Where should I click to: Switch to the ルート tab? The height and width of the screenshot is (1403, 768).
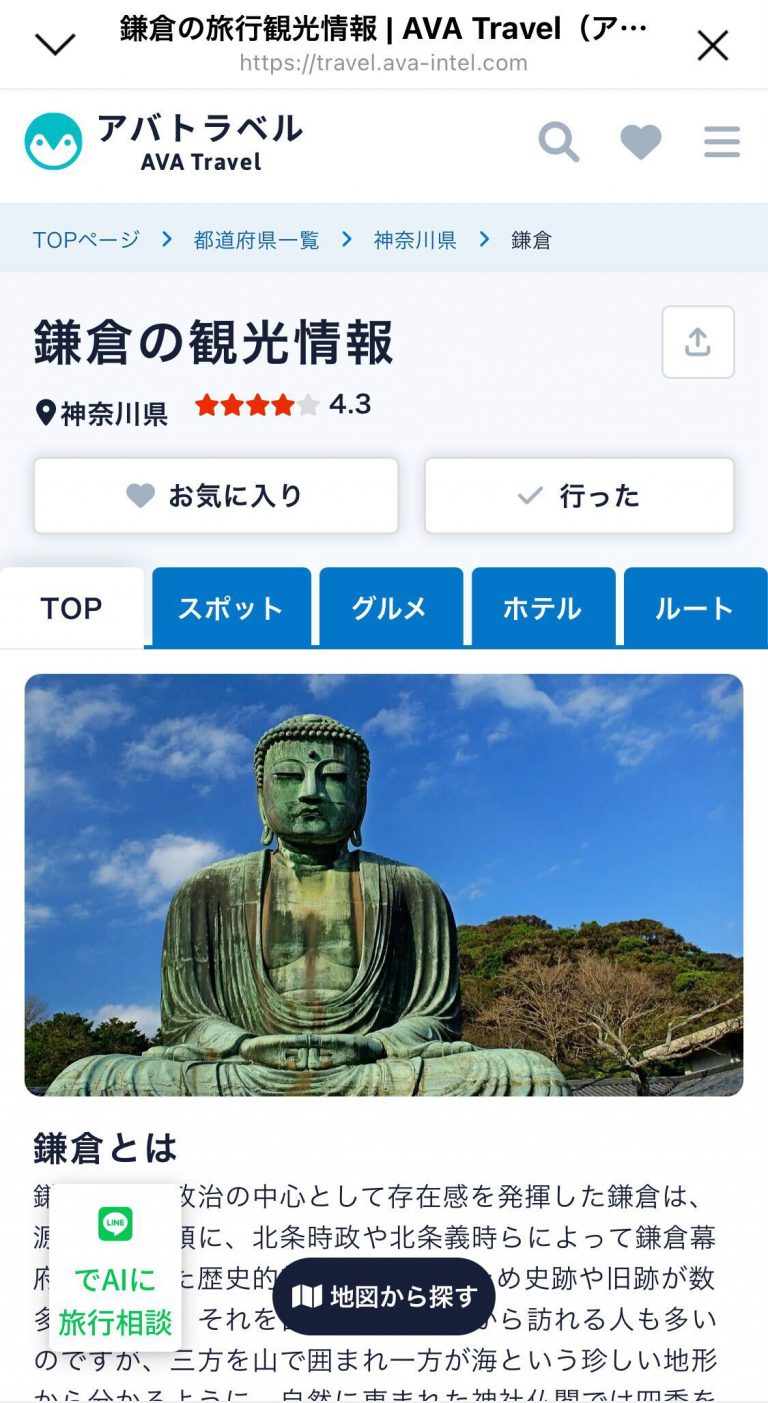(x=694, y=608)
